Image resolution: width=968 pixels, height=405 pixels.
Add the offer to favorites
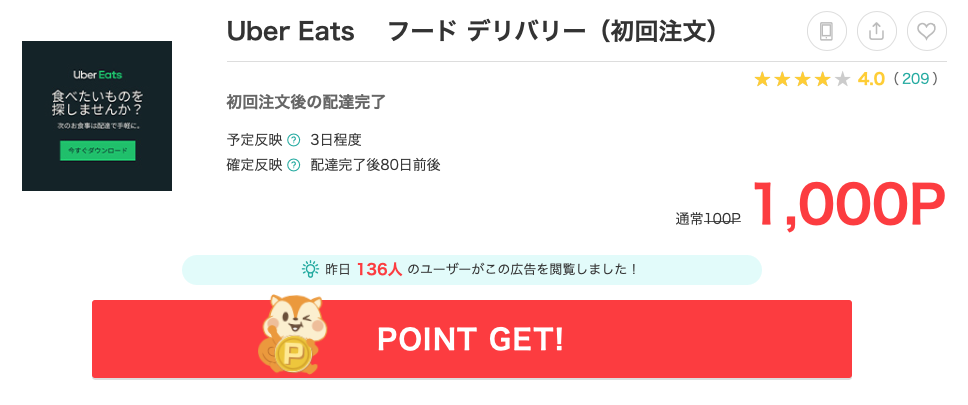point(927,32)
